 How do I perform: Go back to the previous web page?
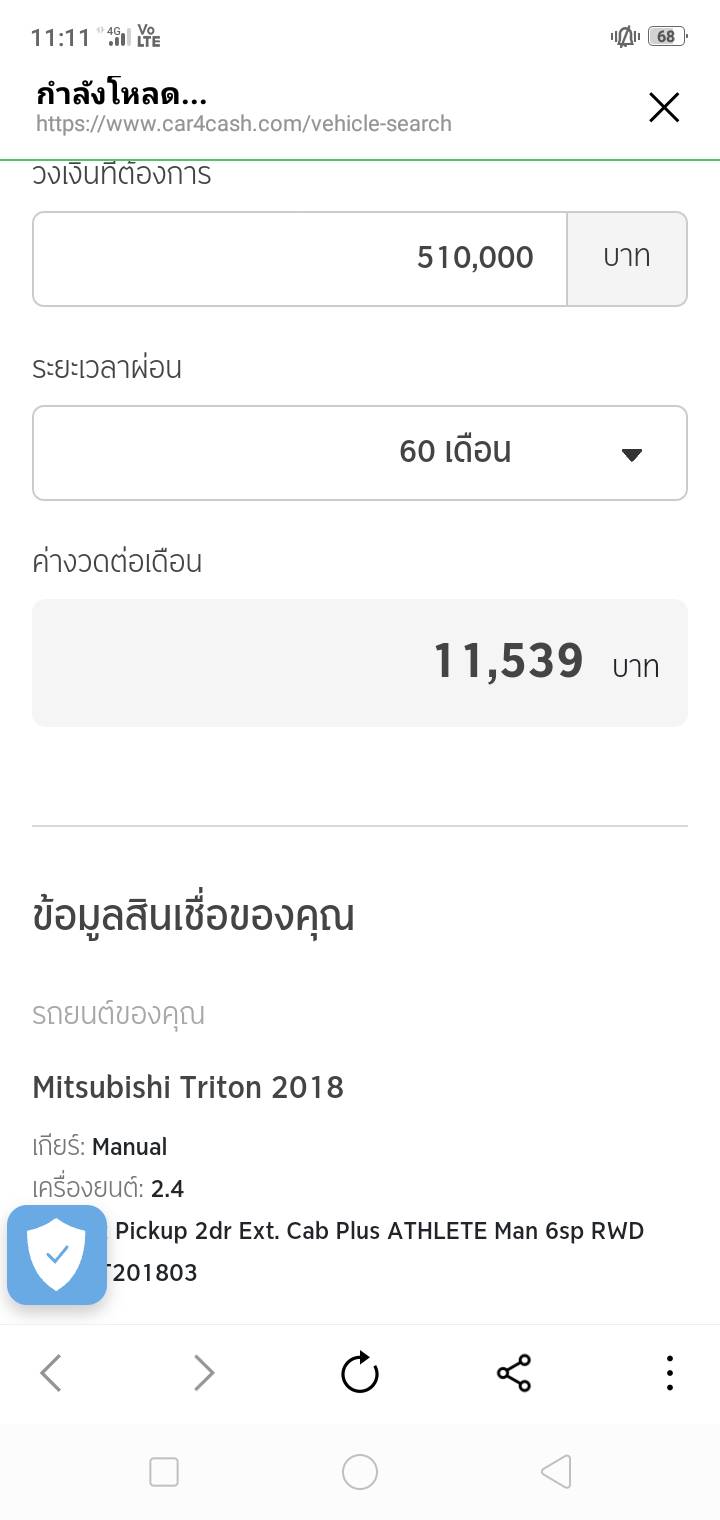(x=51, y=1373)
